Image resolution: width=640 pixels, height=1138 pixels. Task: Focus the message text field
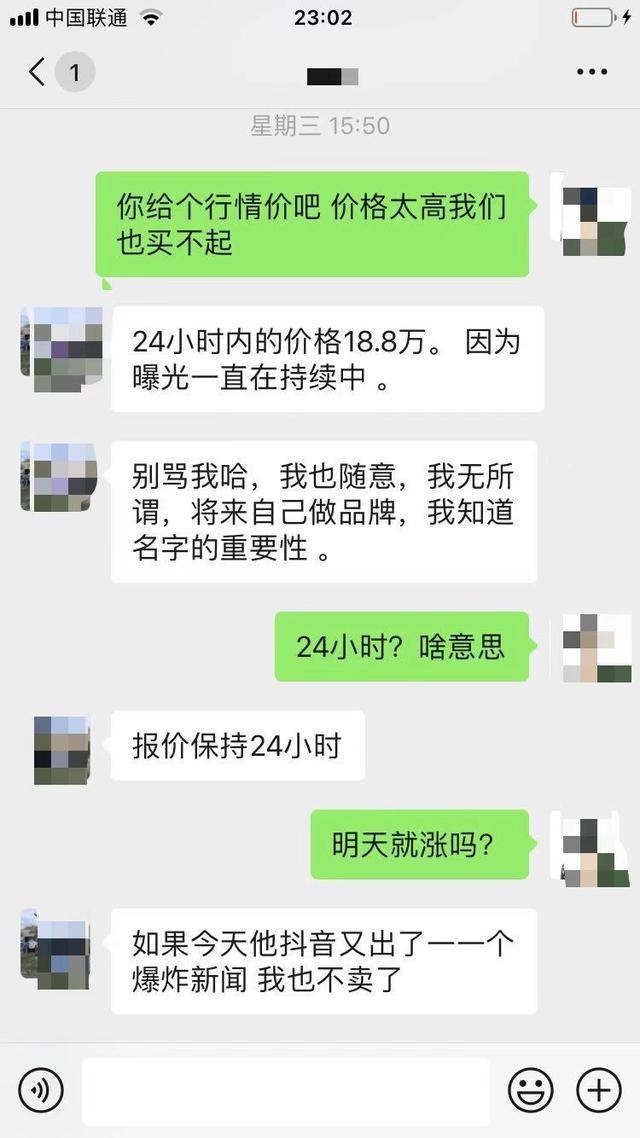(x=285, y=1091)
